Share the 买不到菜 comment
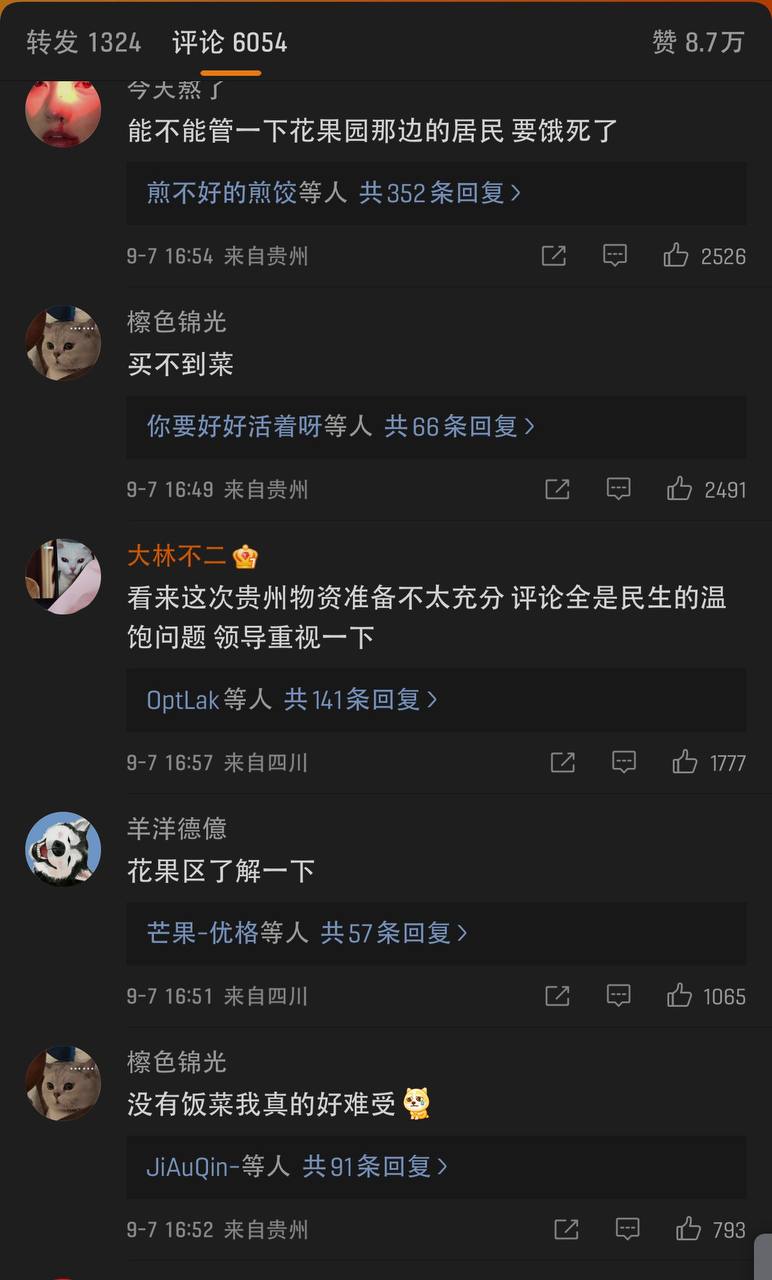Screen dimensions: 772x1280 pos(557,489)
